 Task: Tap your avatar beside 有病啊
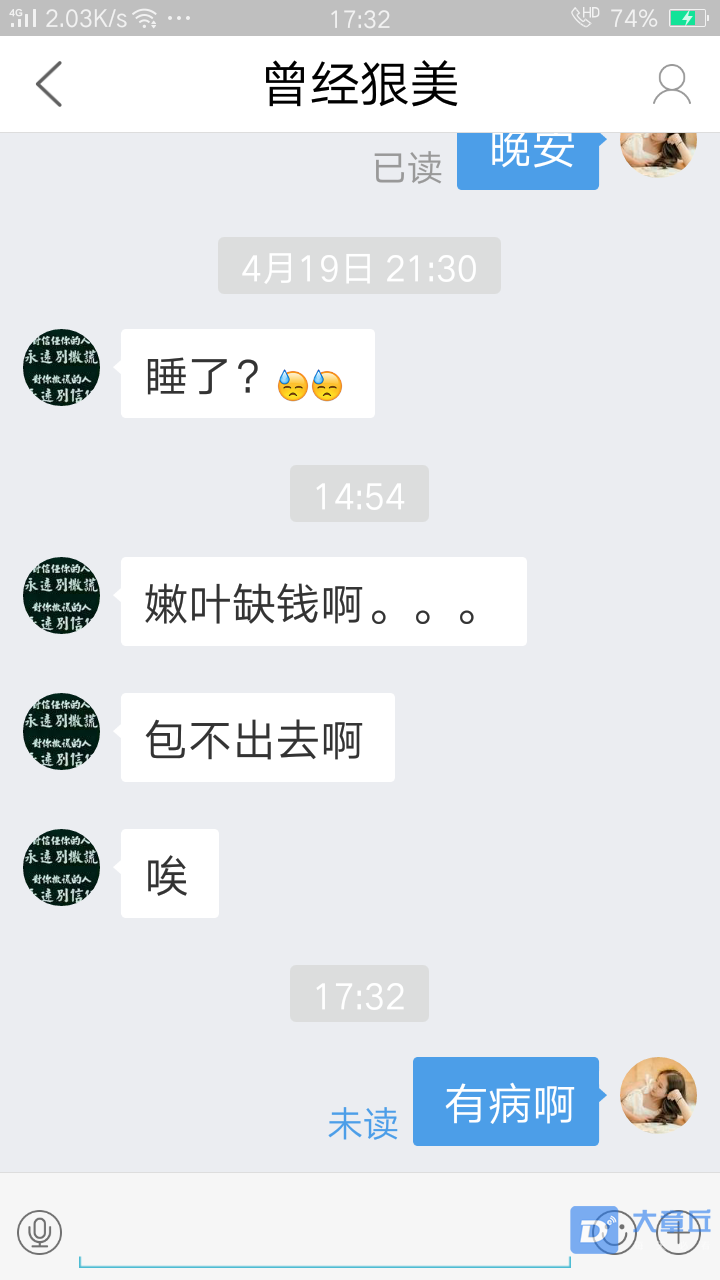(x=658, y=1095)
